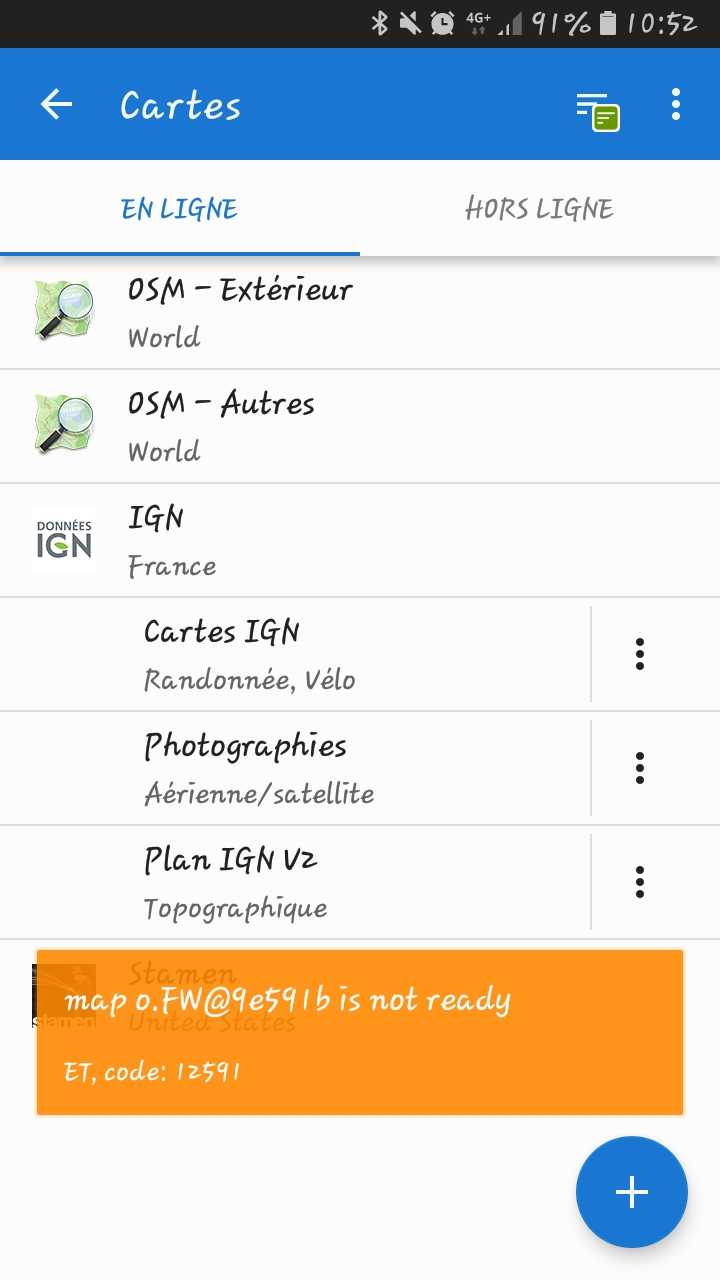Switch to the HORS LIGNE tab
This screenshot has height=1280, width=720.
coord(539,209)
